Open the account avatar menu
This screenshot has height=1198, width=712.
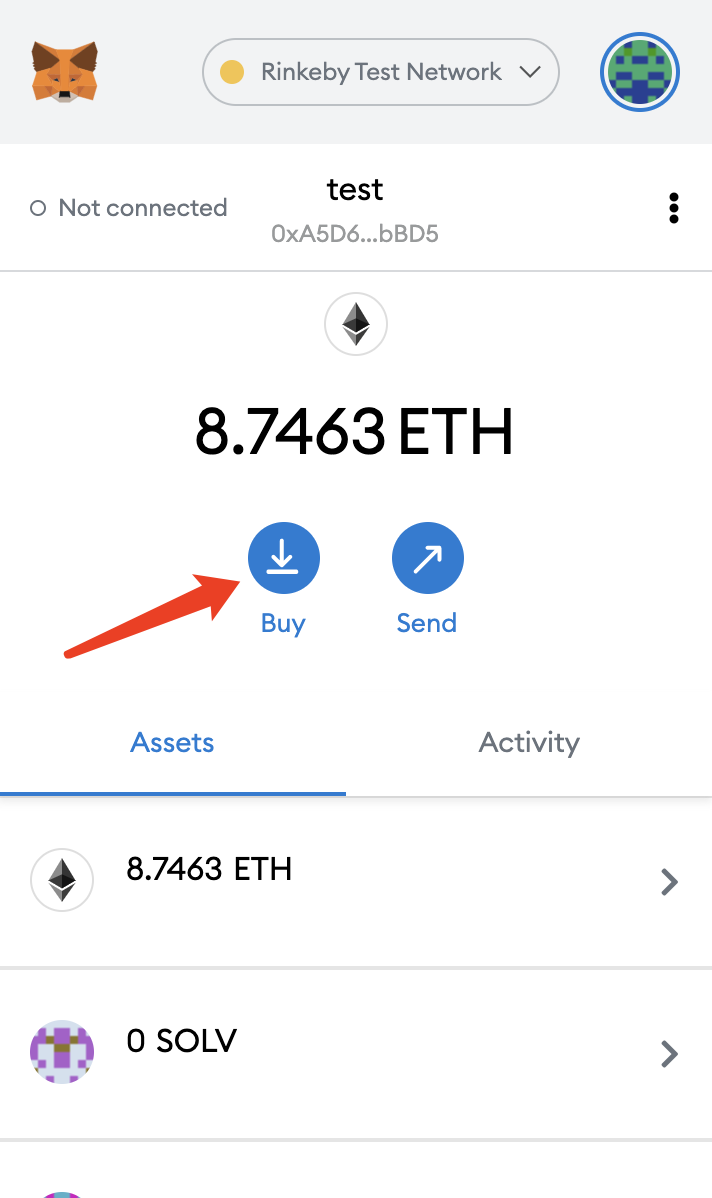click(640, 72)
